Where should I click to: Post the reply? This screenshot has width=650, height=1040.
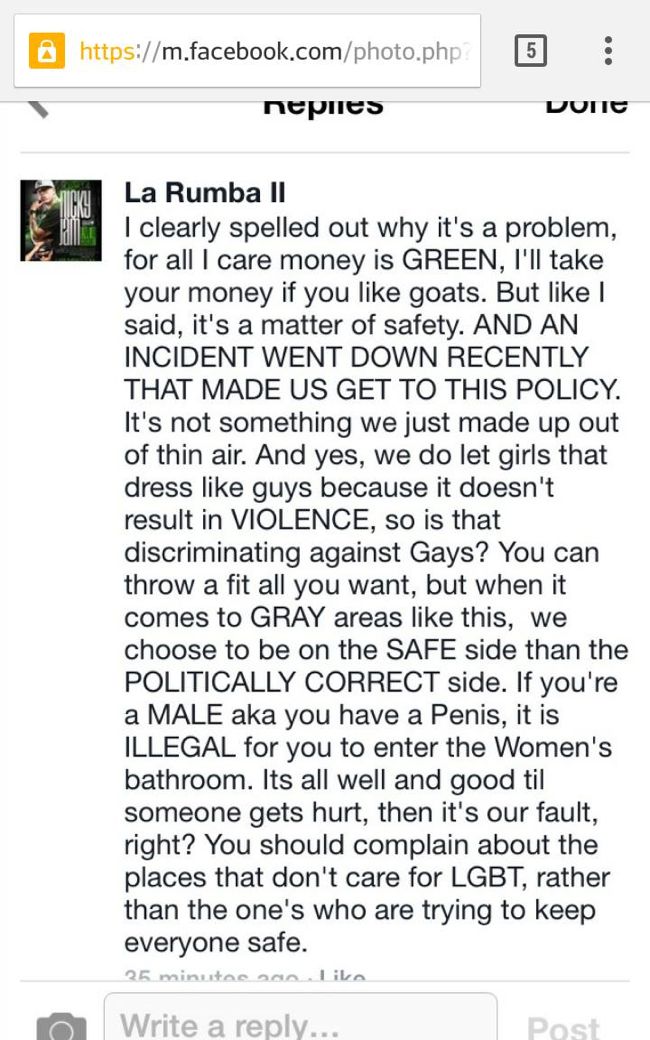[x=563, y=1026]
